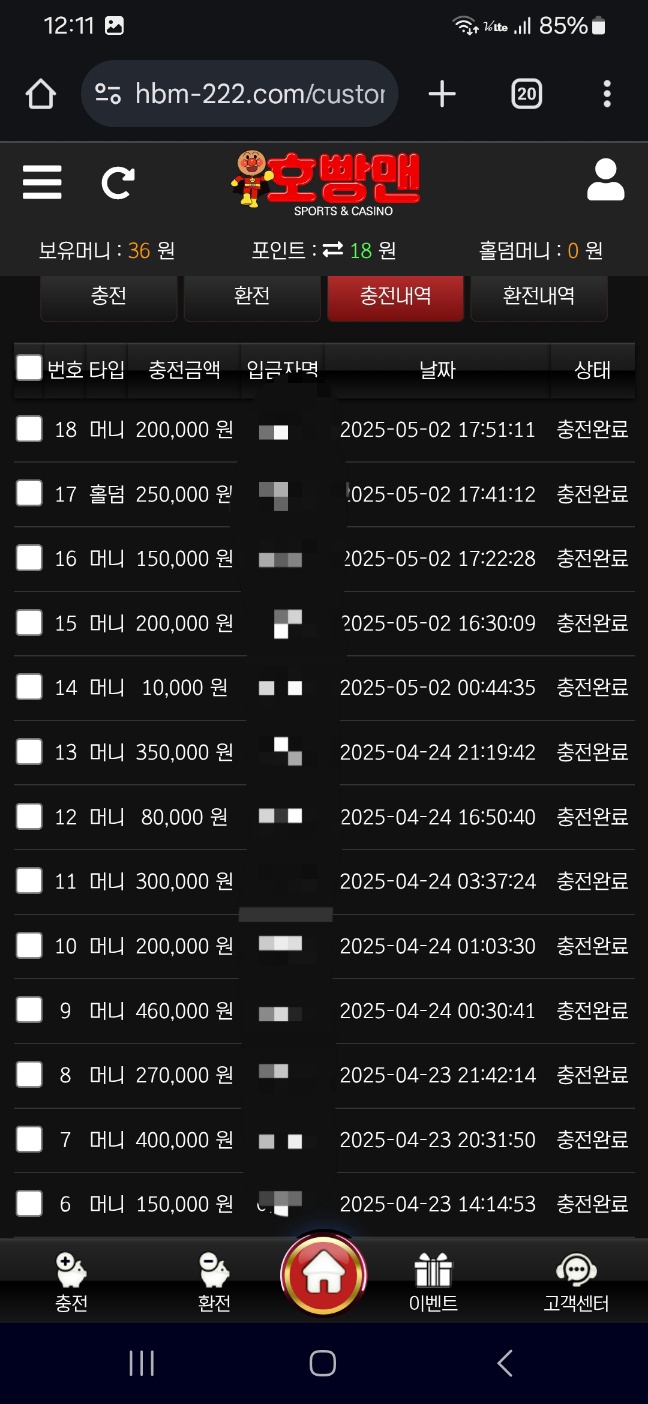This screenshot has width=648, height=1404.
Task: Switch to the 환전 tab at top
Action: [252, 297]
